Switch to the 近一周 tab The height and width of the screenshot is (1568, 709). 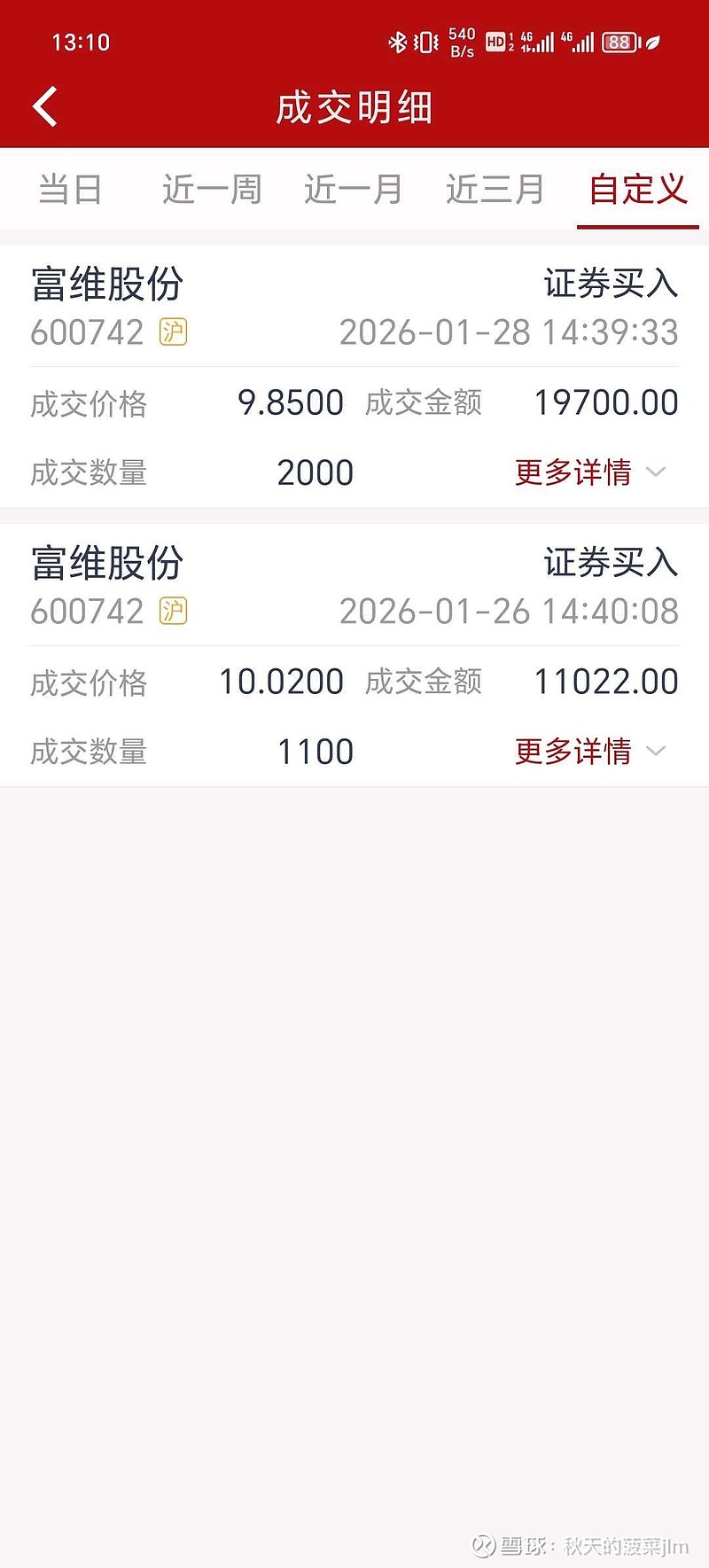(x=212, y=190)
